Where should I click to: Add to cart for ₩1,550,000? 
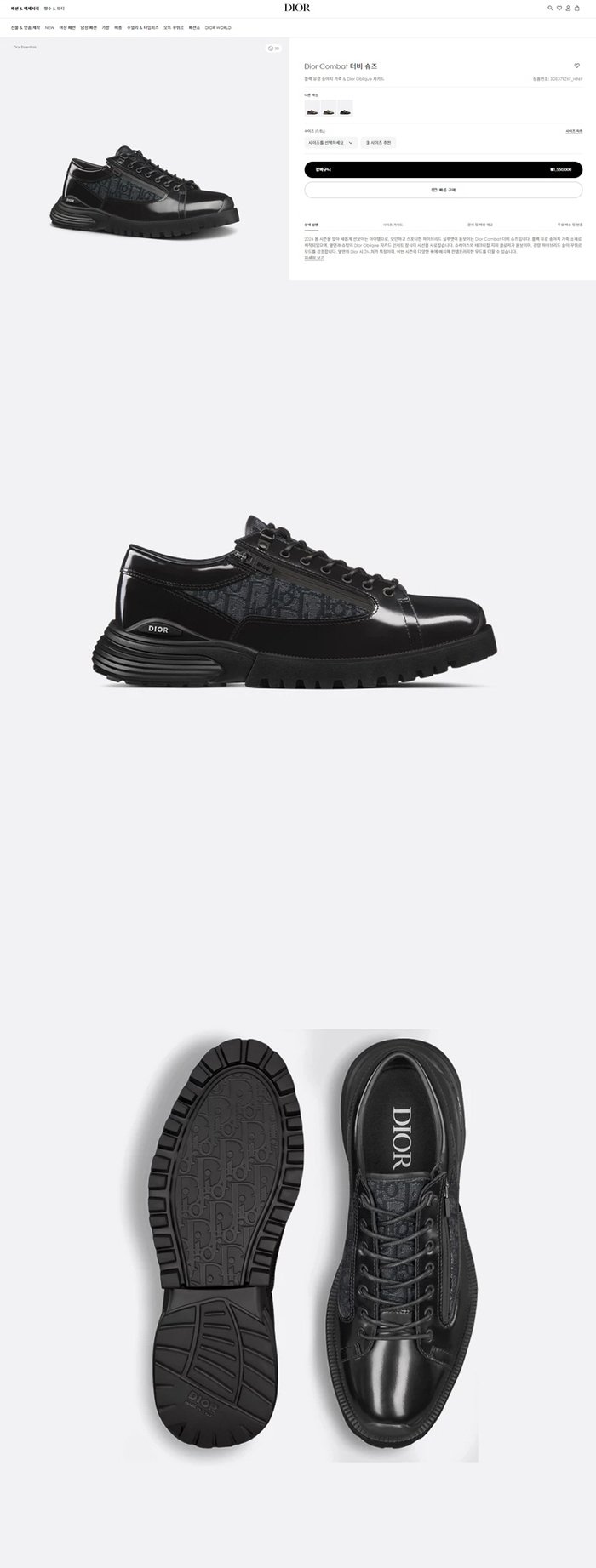443,169
